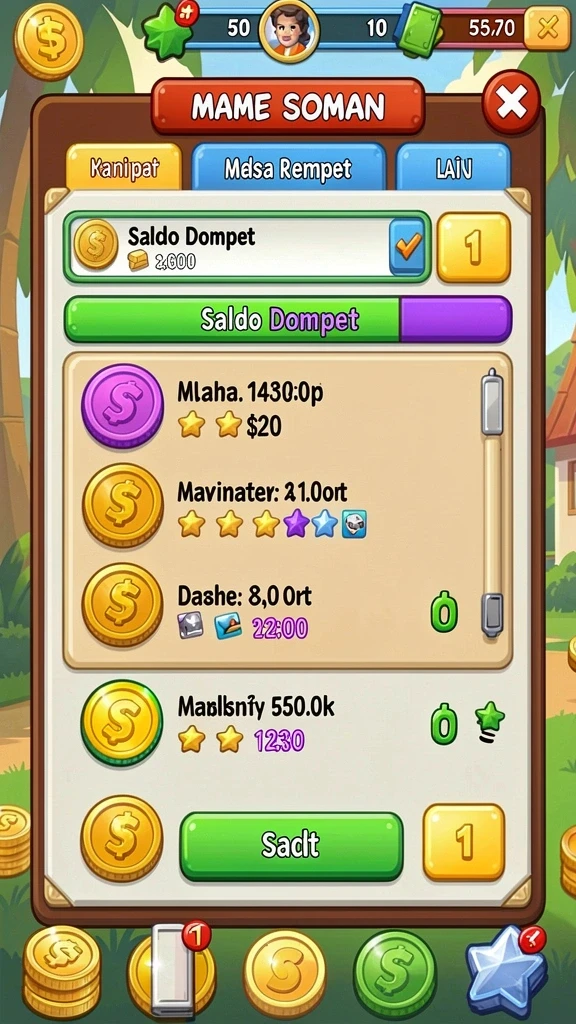Tap the yellow X button in top bar
Viewport: 576px width, 1024px height.
point(547,27)
